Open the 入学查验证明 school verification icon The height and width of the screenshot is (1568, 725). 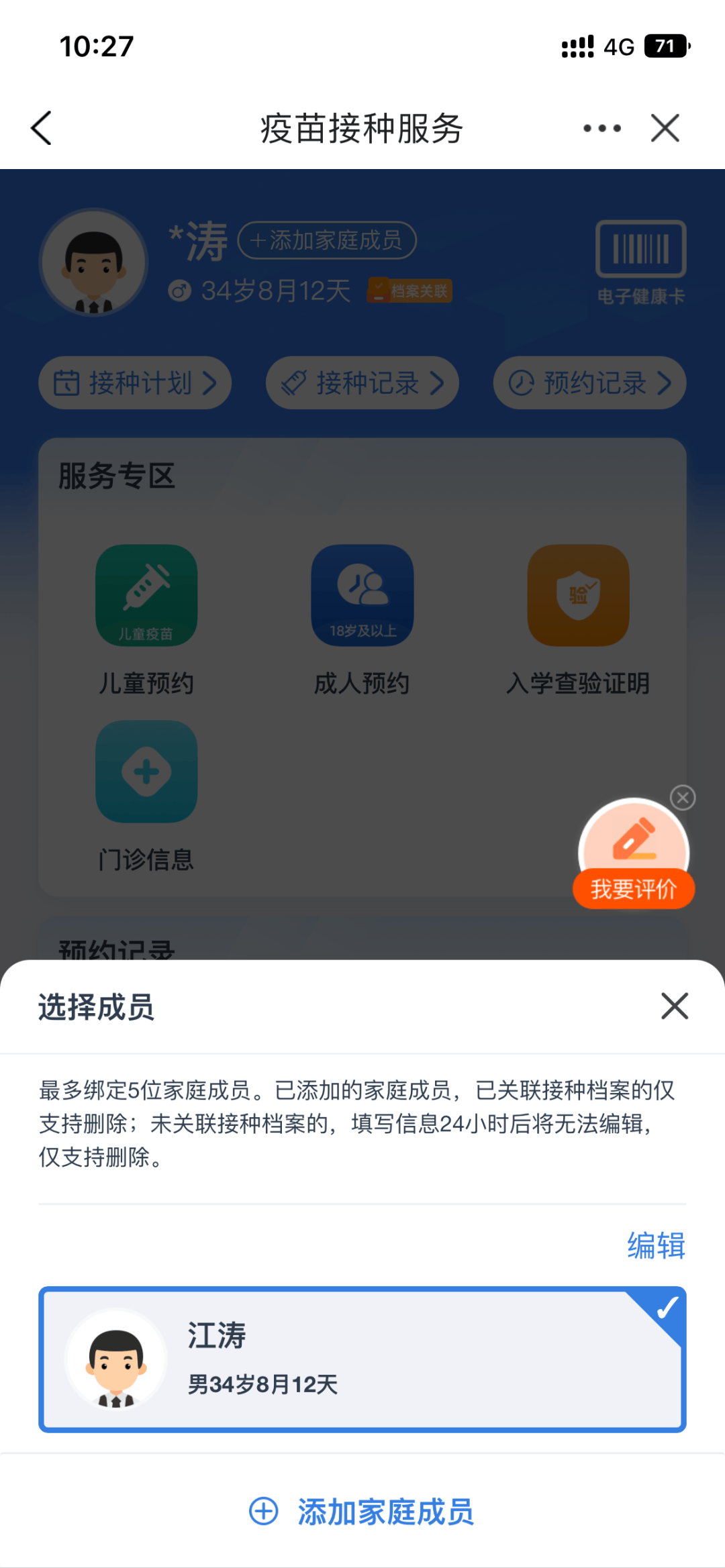(x=577, y=596)
